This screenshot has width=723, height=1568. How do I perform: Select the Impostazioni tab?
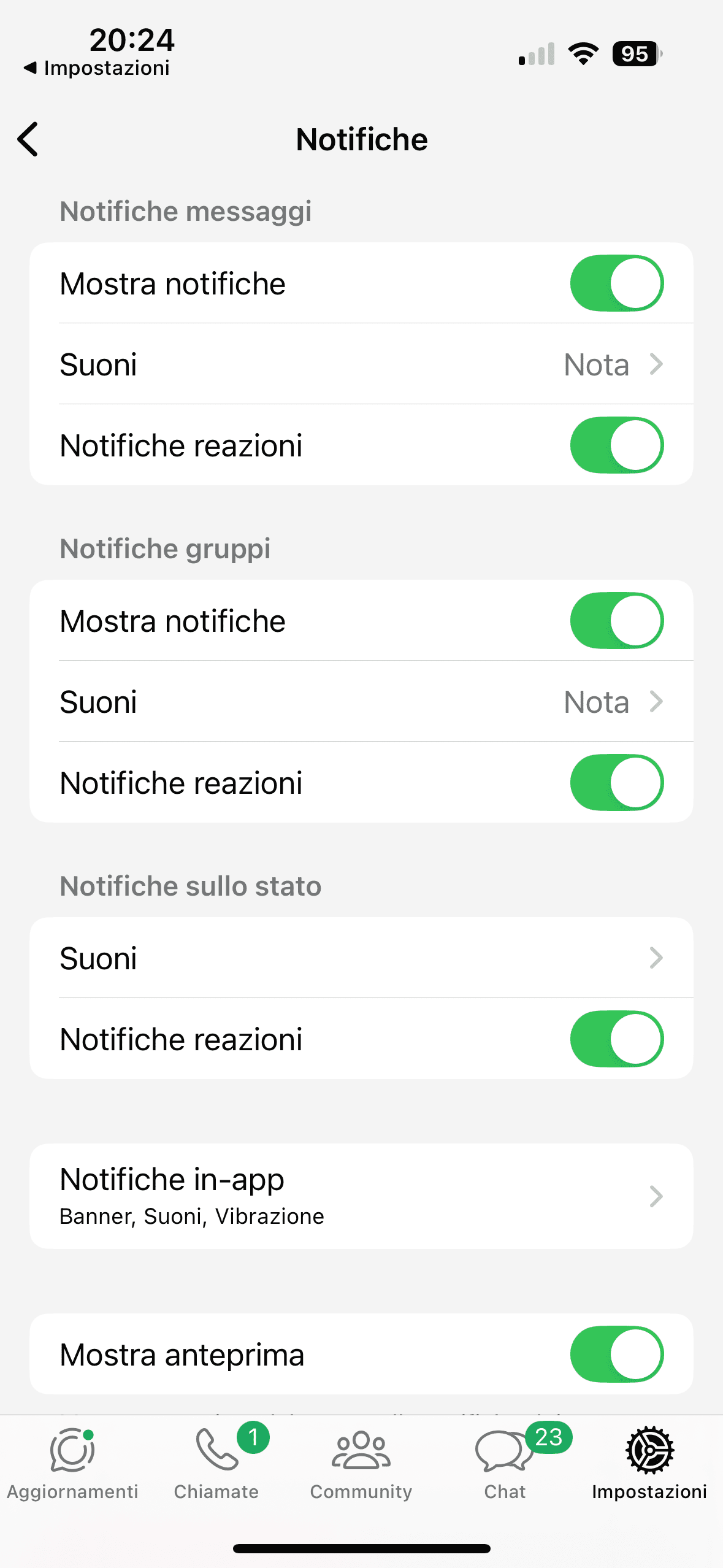[x=650, y=1464]
